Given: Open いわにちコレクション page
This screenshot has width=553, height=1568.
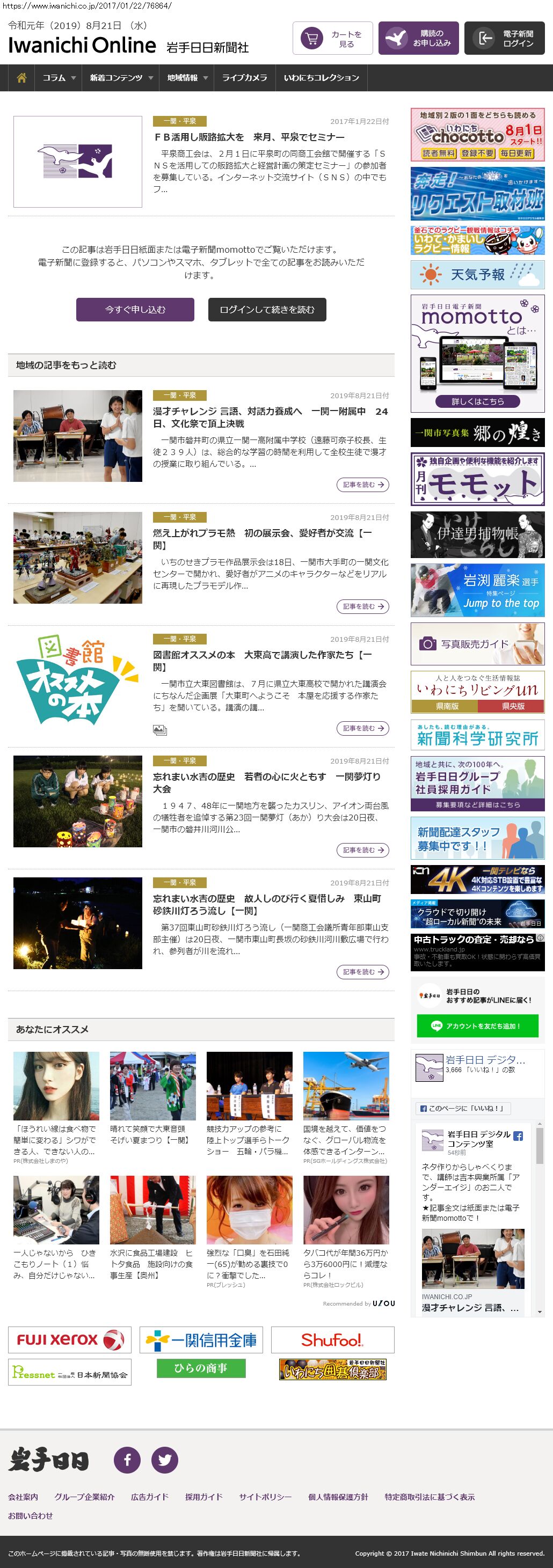Looking at the screenshot, I should [x=321, y=78].
